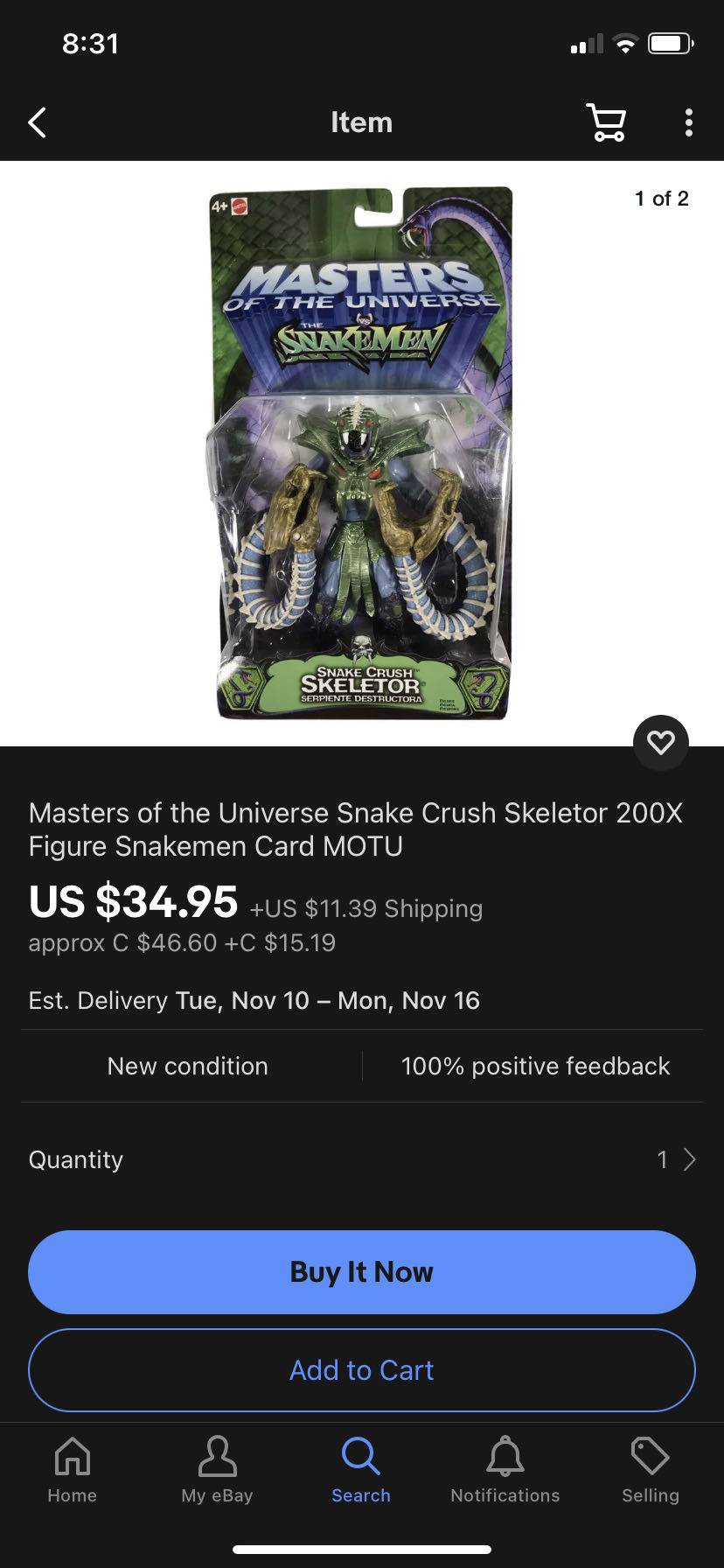
Task: Tap Add to Cart
Action: click(361, 1369)
